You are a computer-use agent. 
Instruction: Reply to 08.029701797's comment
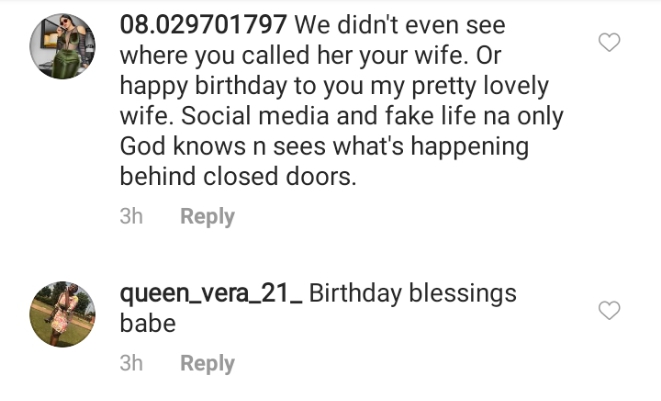207,217
